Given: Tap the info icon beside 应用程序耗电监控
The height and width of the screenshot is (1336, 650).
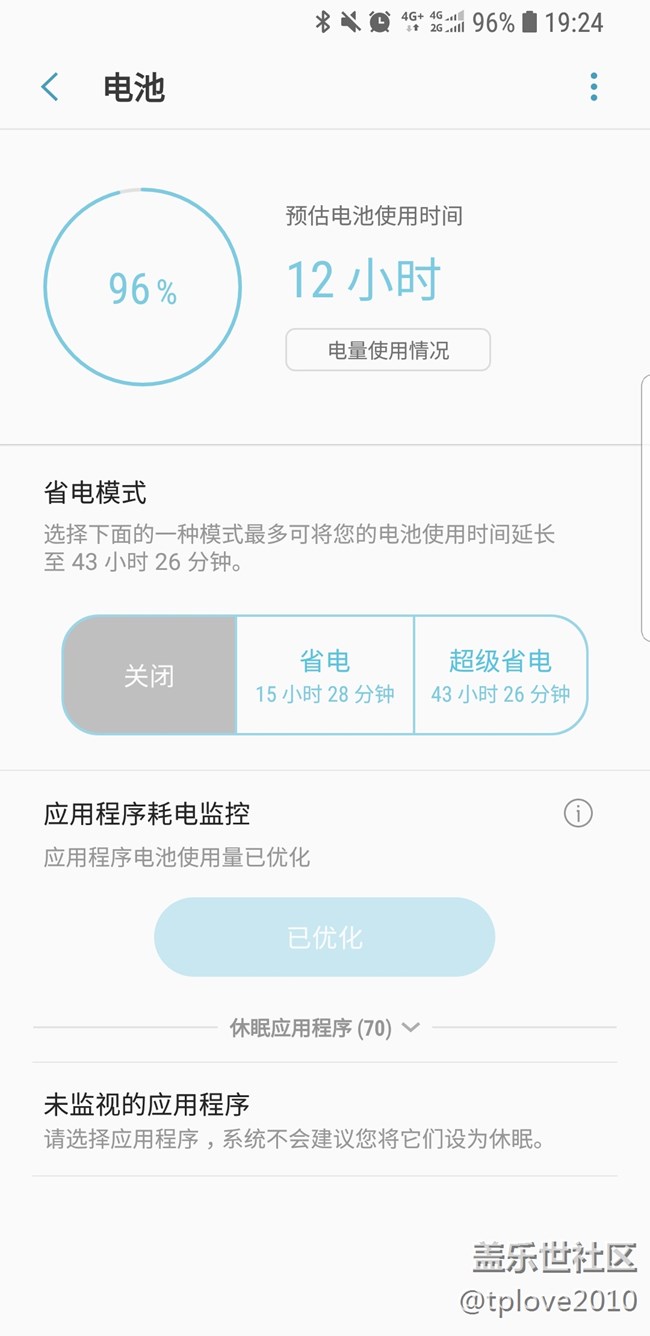Looking at the screenshot, I should 578,814.
